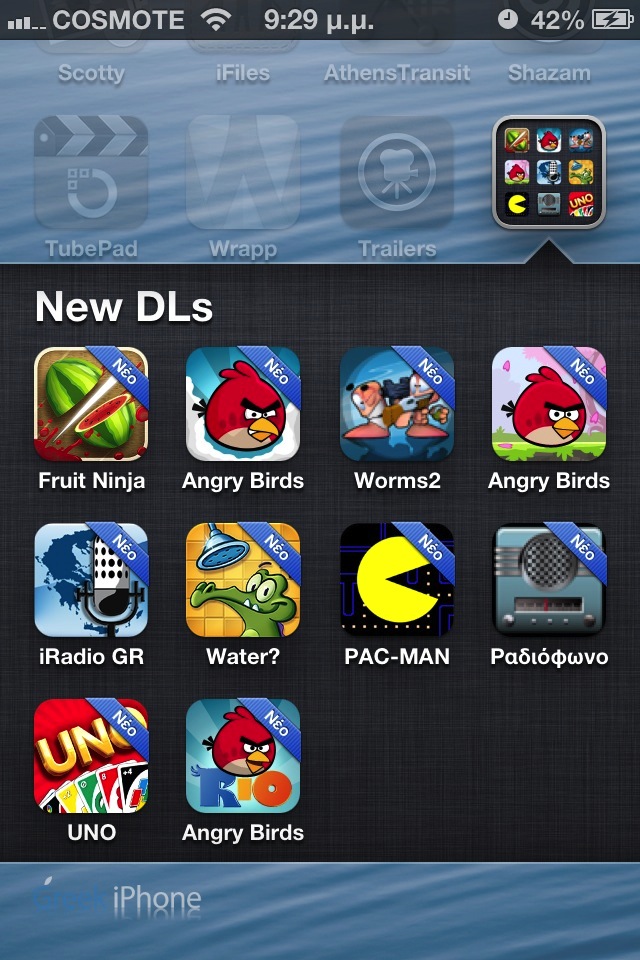Open the Fruit Ninja game
Image resolution: width=640 pixels, height=960 pixels.
tap(91, 404)
